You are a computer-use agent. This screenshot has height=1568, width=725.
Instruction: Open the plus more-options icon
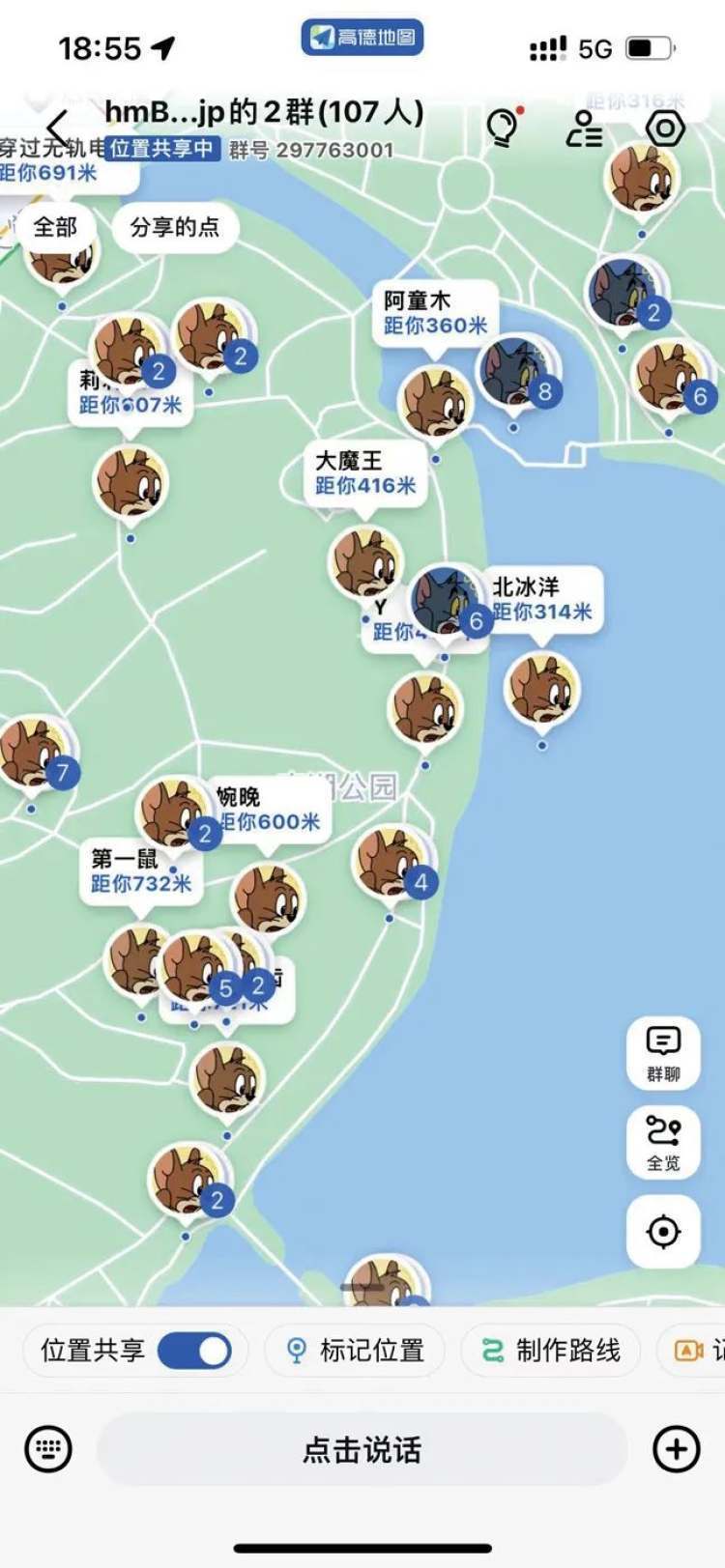click(x=676, y=1449)
